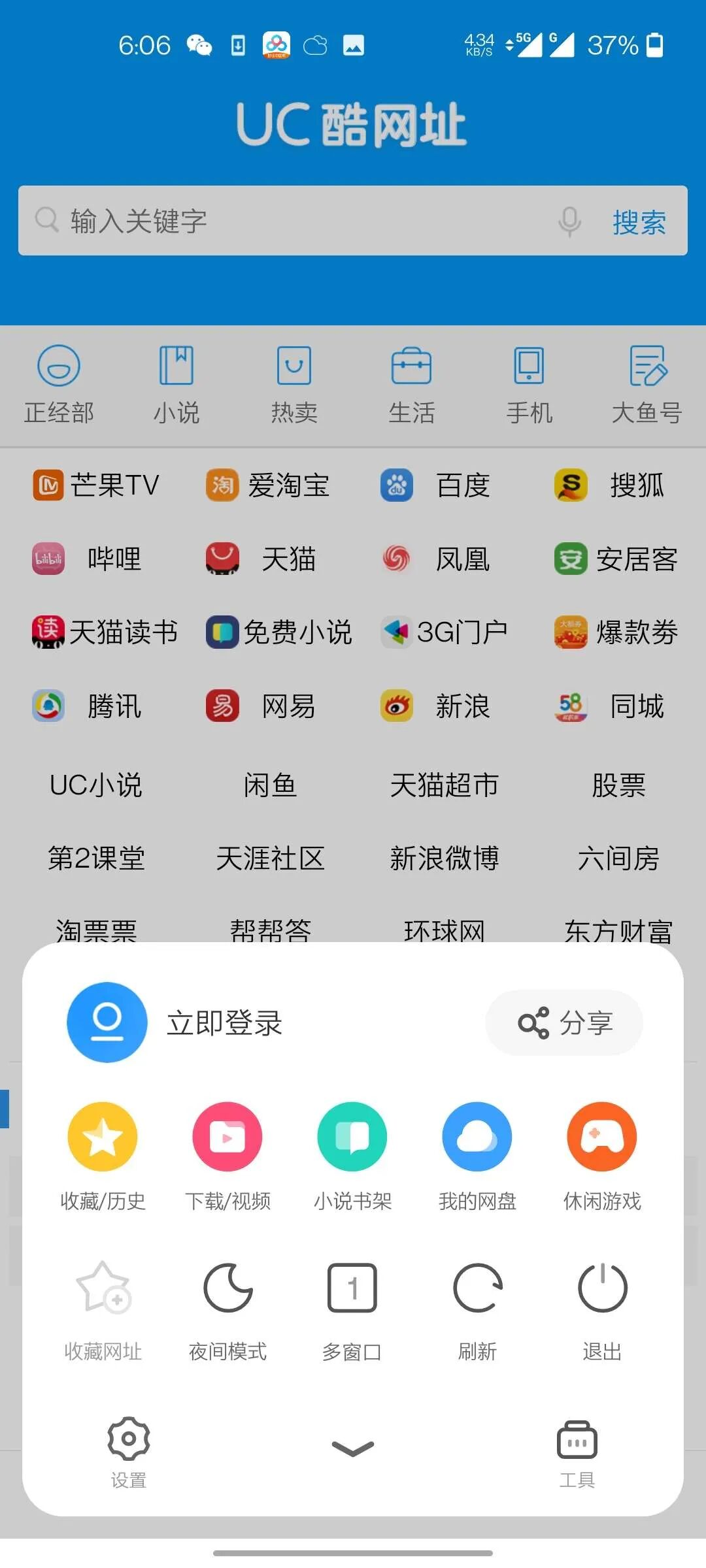Collapse the menu panel with the chevron
The height and width of the screenshot is (1568, 706).
coord(353,1448)
